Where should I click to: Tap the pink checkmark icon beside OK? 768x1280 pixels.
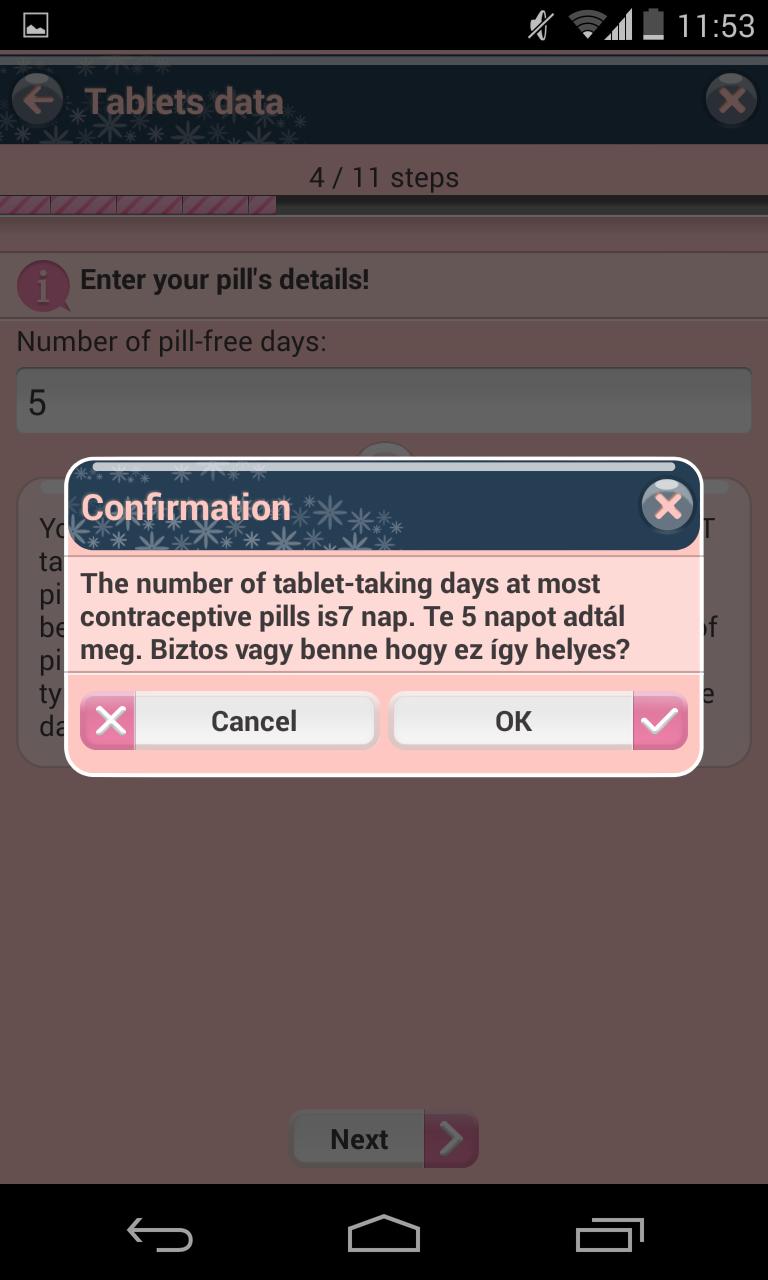(660, 721)
